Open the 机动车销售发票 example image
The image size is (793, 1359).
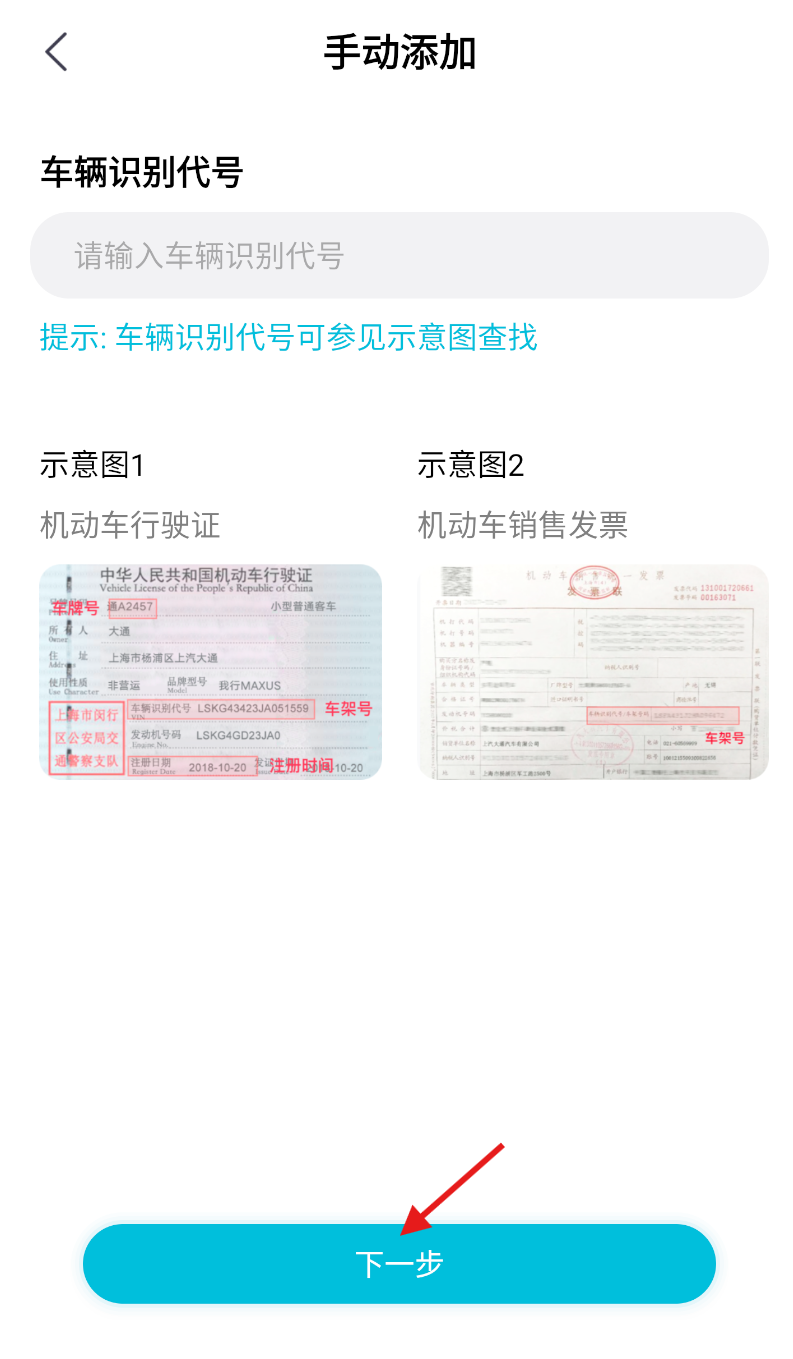tap(593, 671)
